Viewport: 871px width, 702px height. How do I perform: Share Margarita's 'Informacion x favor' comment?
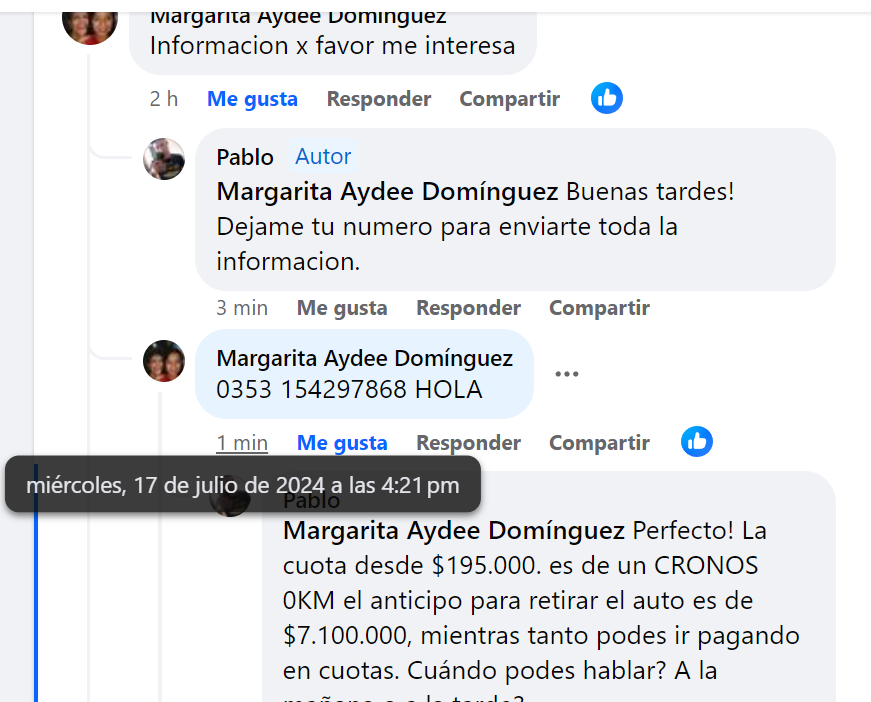[x=509, y=99]
